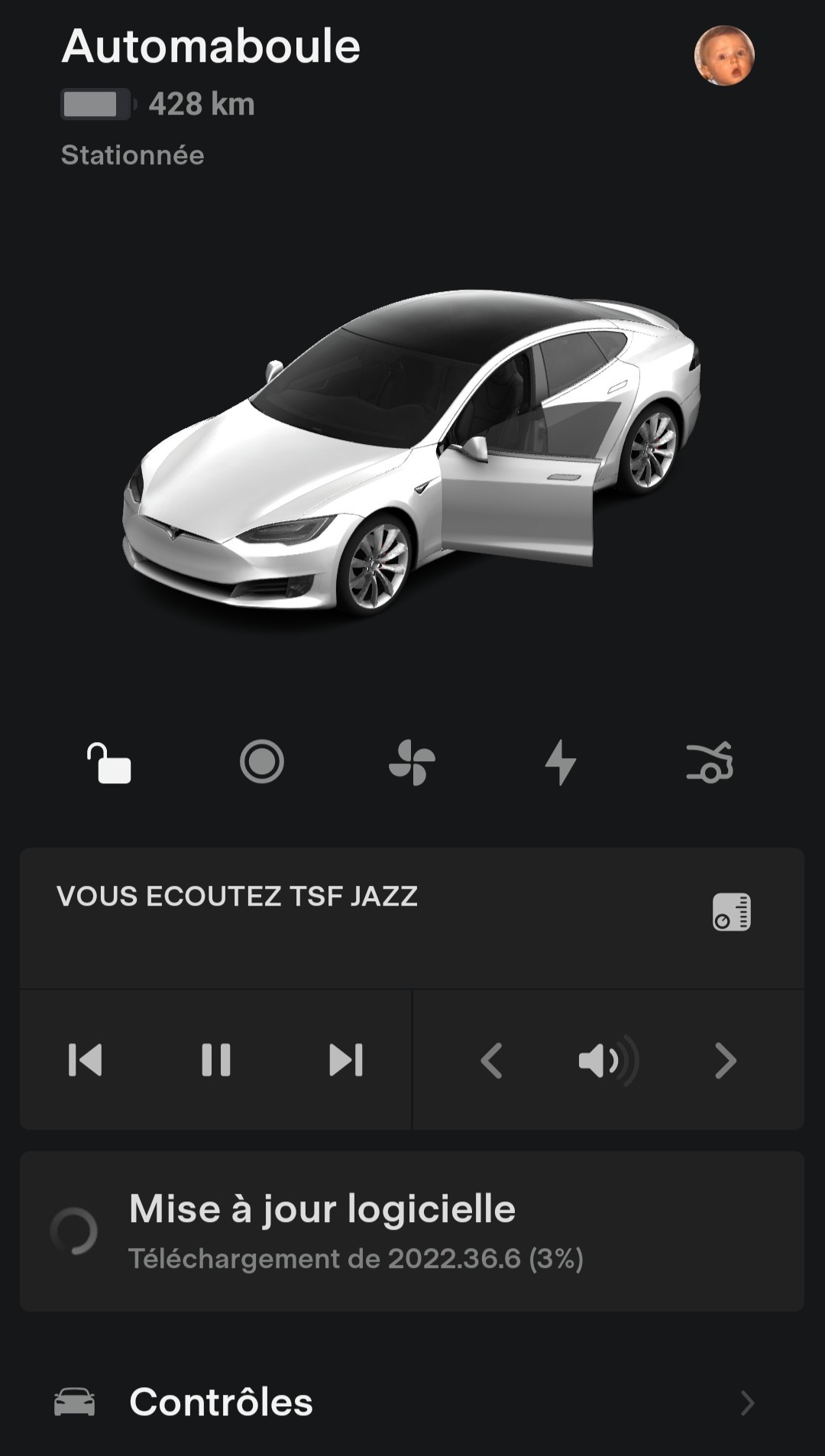The width and height of the screenshot is (825, 1456).
Task: Open the media source icon
Action: tap(731, 912)
